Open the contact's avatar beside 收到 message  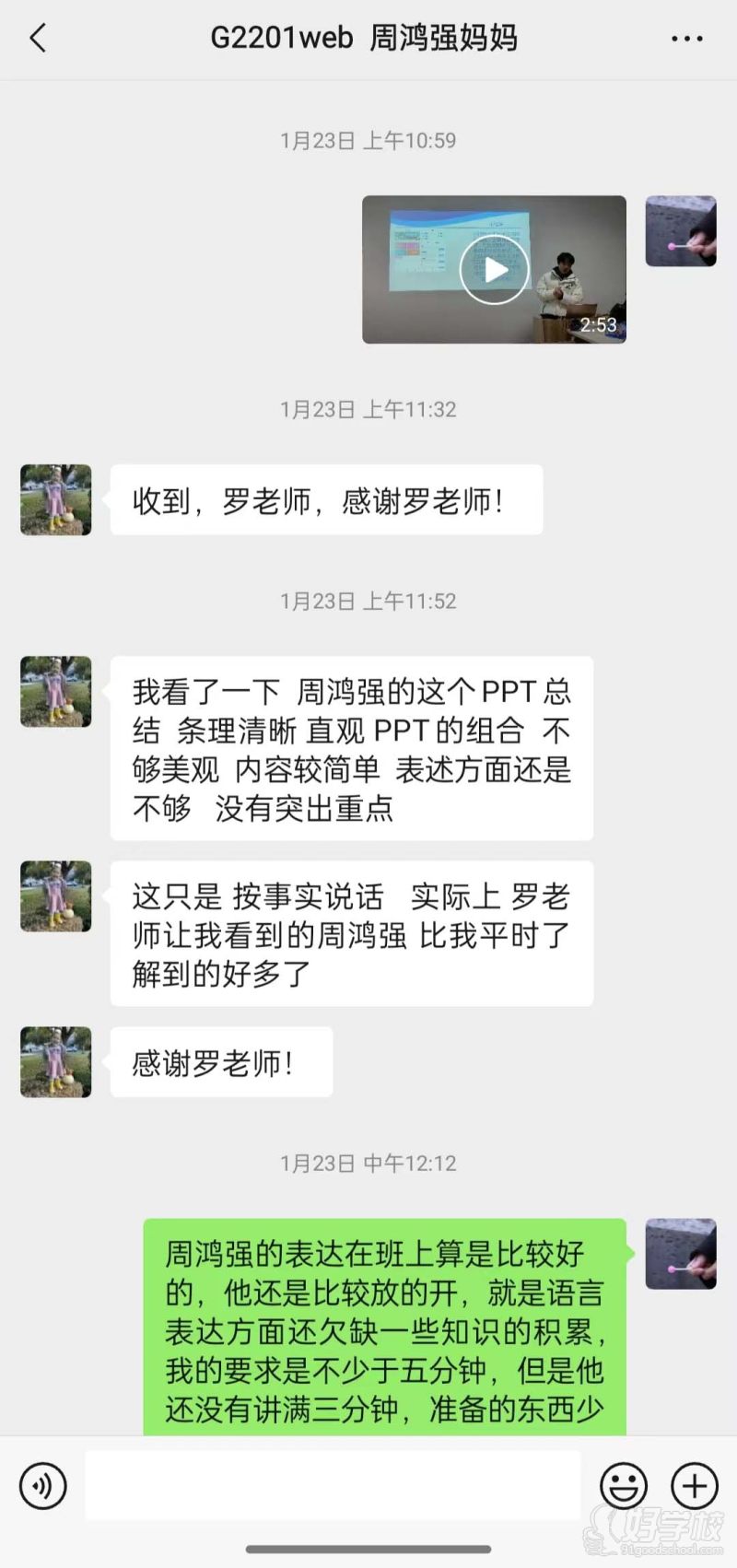tap(55, 500)
